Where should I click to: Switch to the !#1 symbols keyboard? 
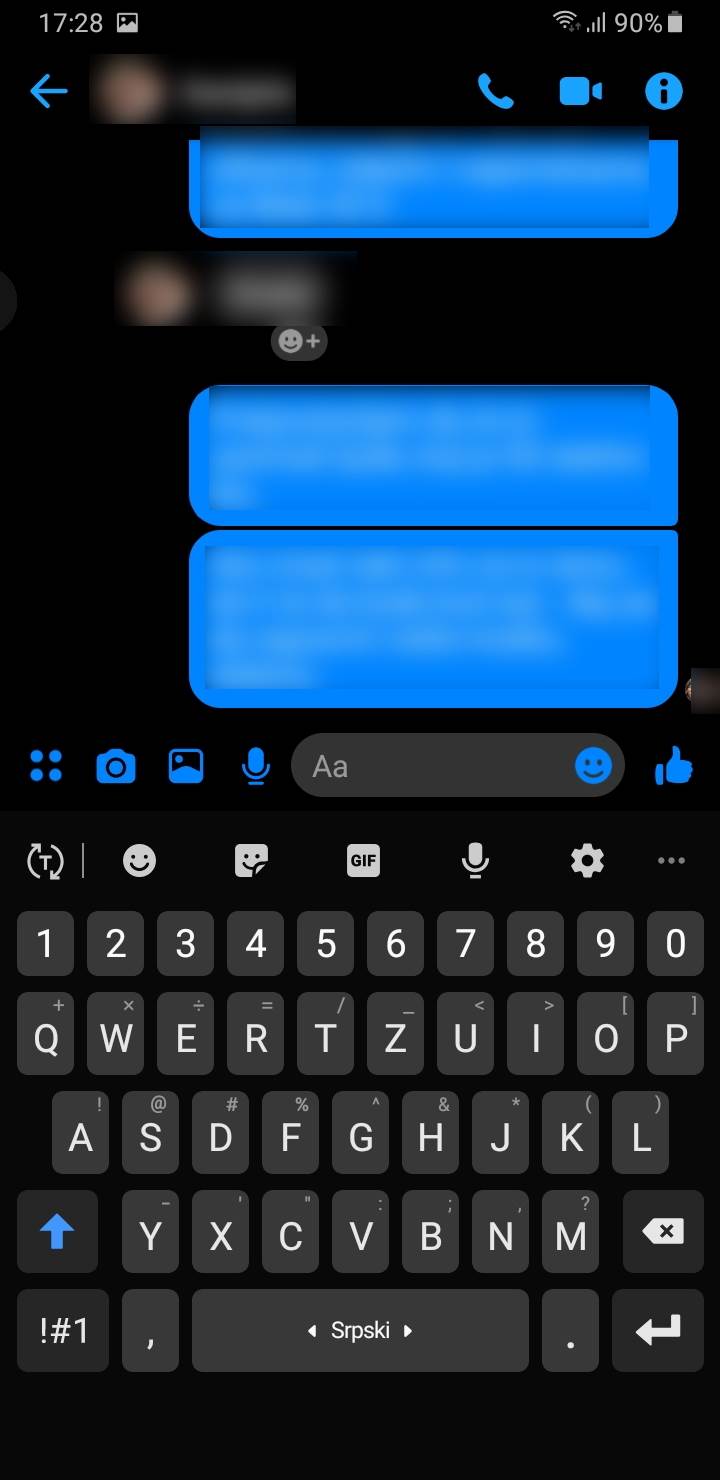(x=65, y=1330)
